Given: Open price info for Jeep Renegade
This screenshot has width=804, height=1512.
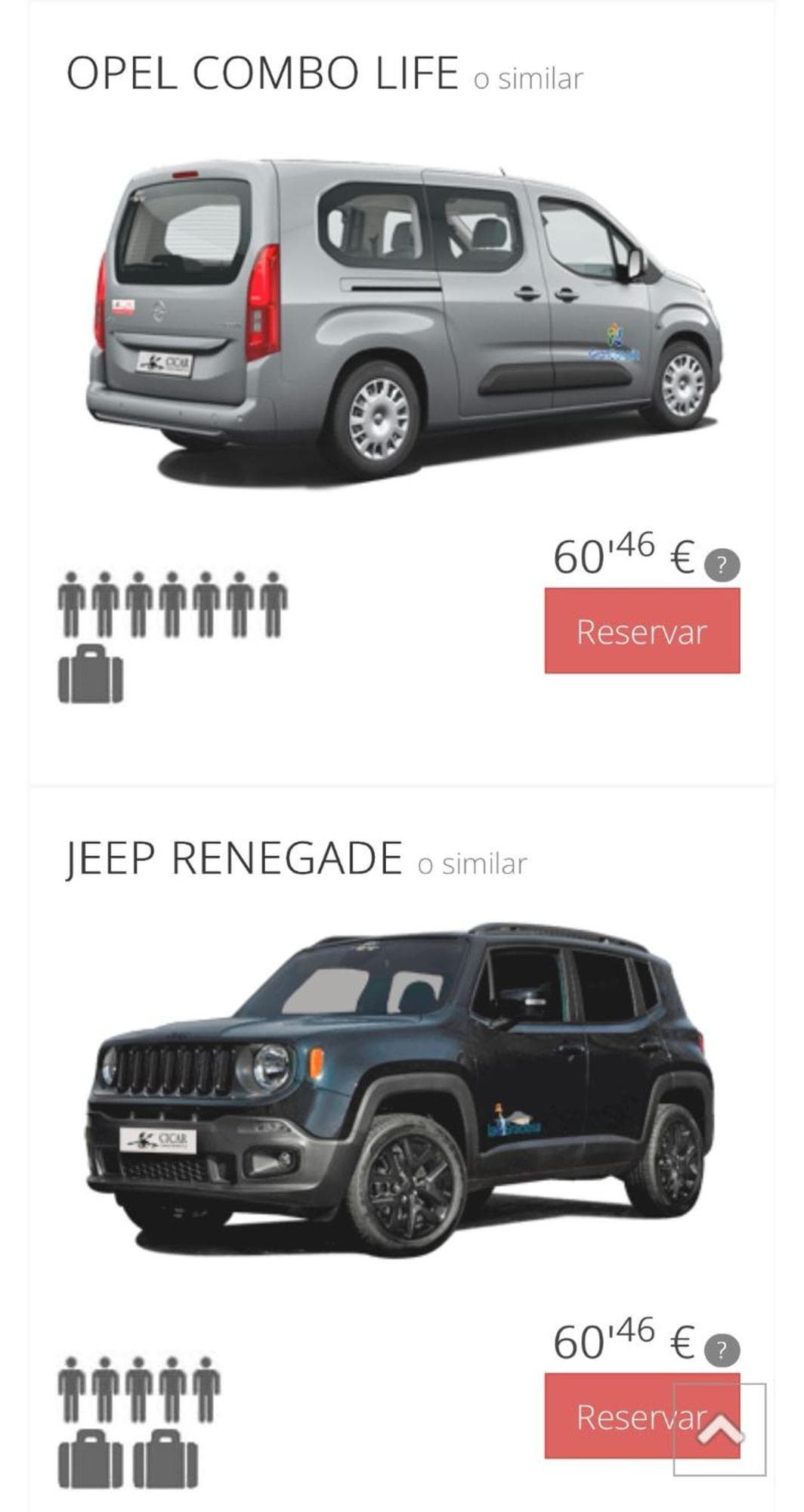Looking at the screenshot, I should [722, 1349].
